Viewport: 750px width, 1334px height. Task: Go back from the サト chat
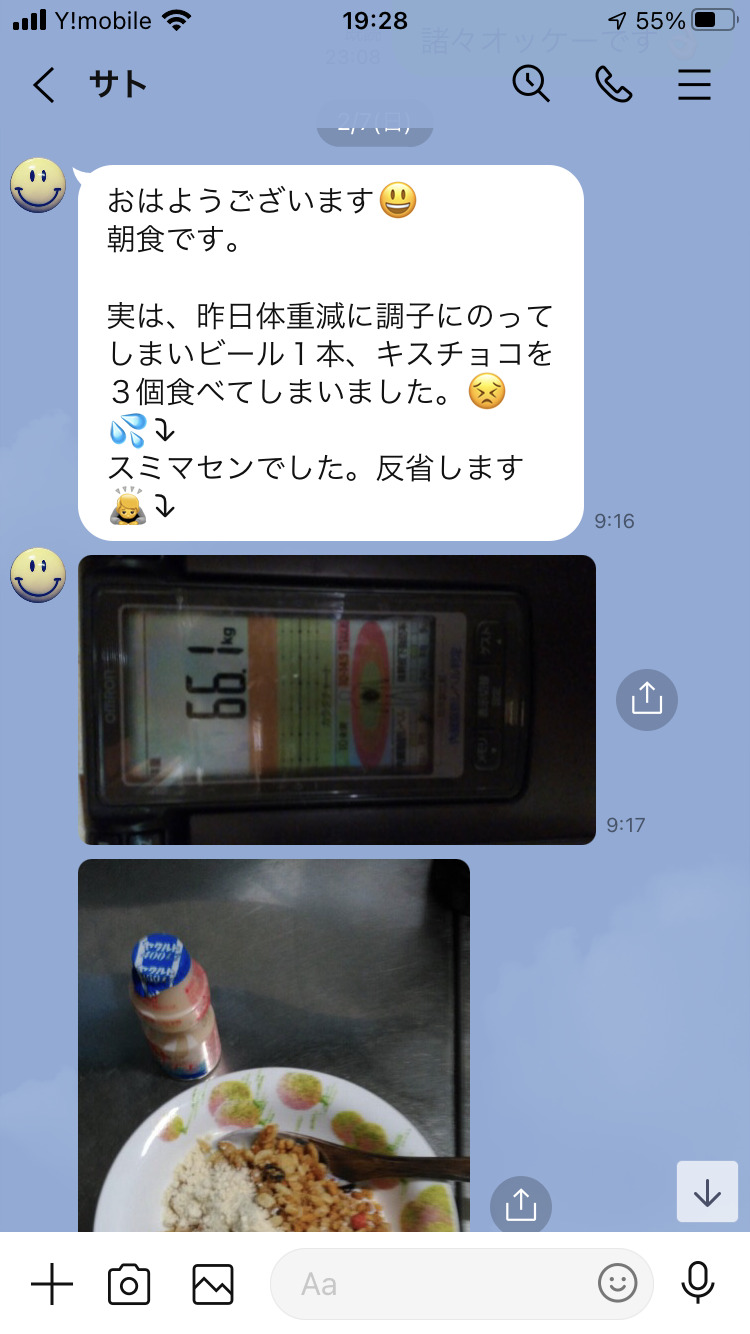(x=43, y=85)
